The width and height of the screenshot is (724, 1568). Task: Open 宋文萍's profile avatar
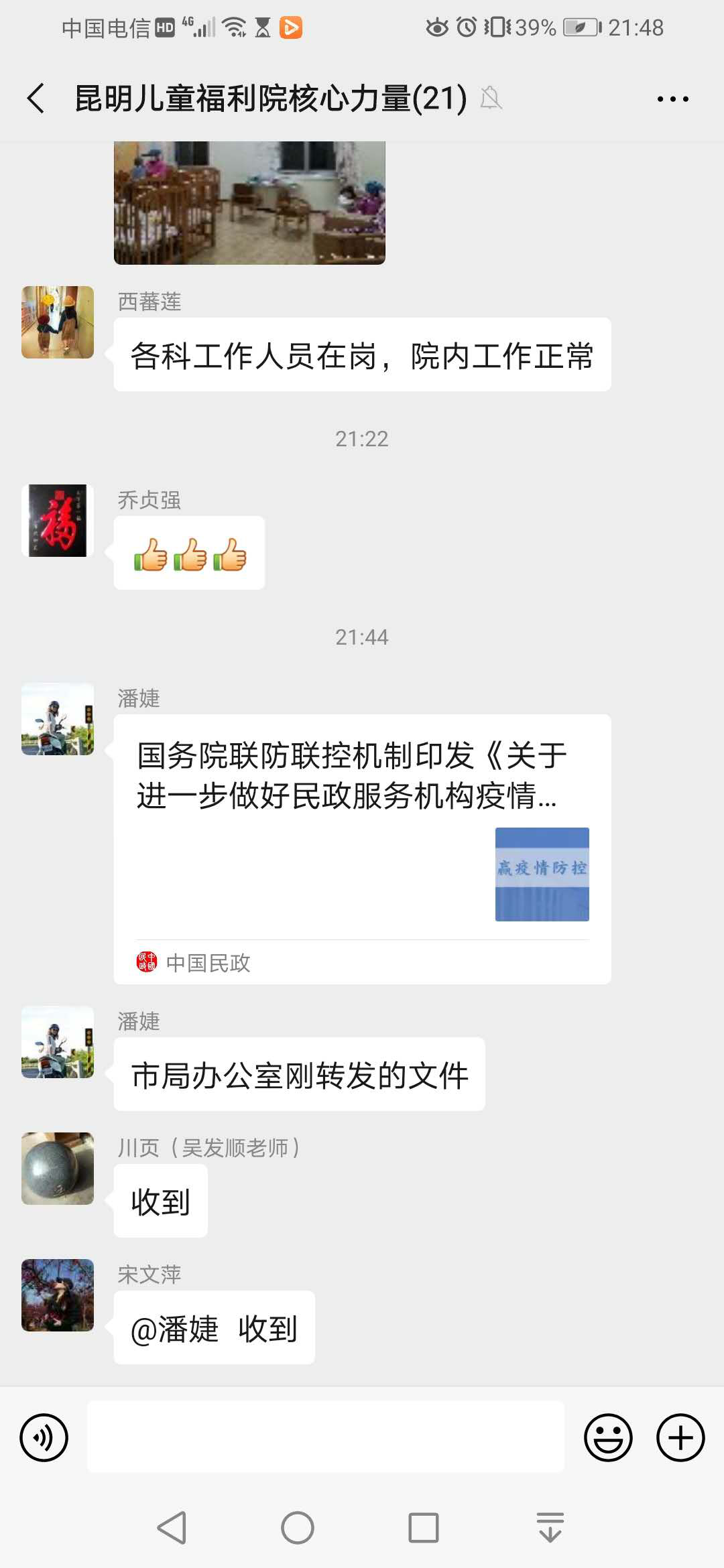pyautogui.click(x=58, y=1295)
